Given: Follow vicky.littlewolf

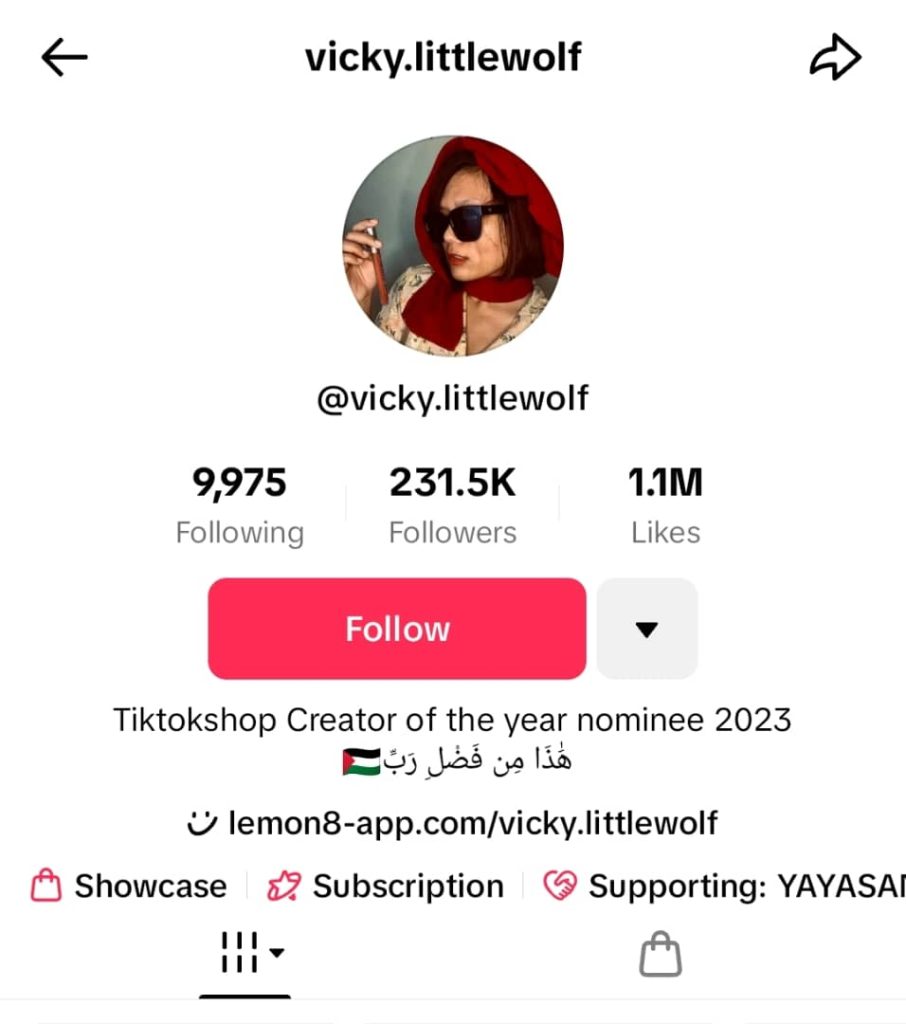Looking at the screenshot, I should (x=397, y=628).
